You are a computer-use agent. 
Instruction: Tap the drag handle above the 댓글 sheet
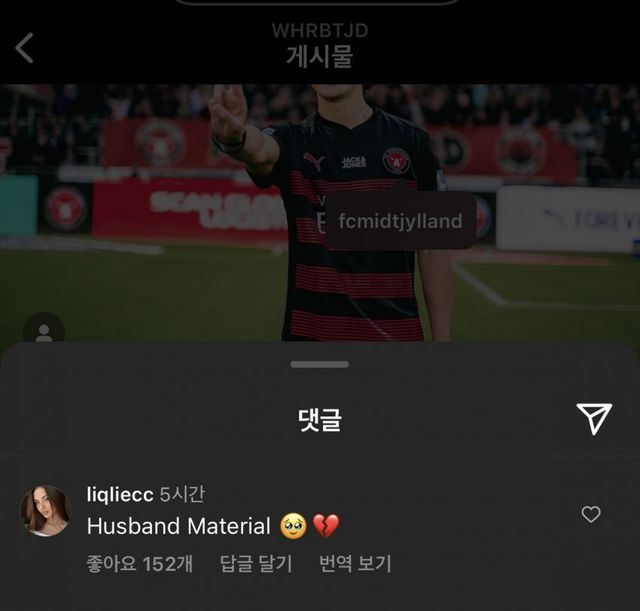[x=320, y=364]
